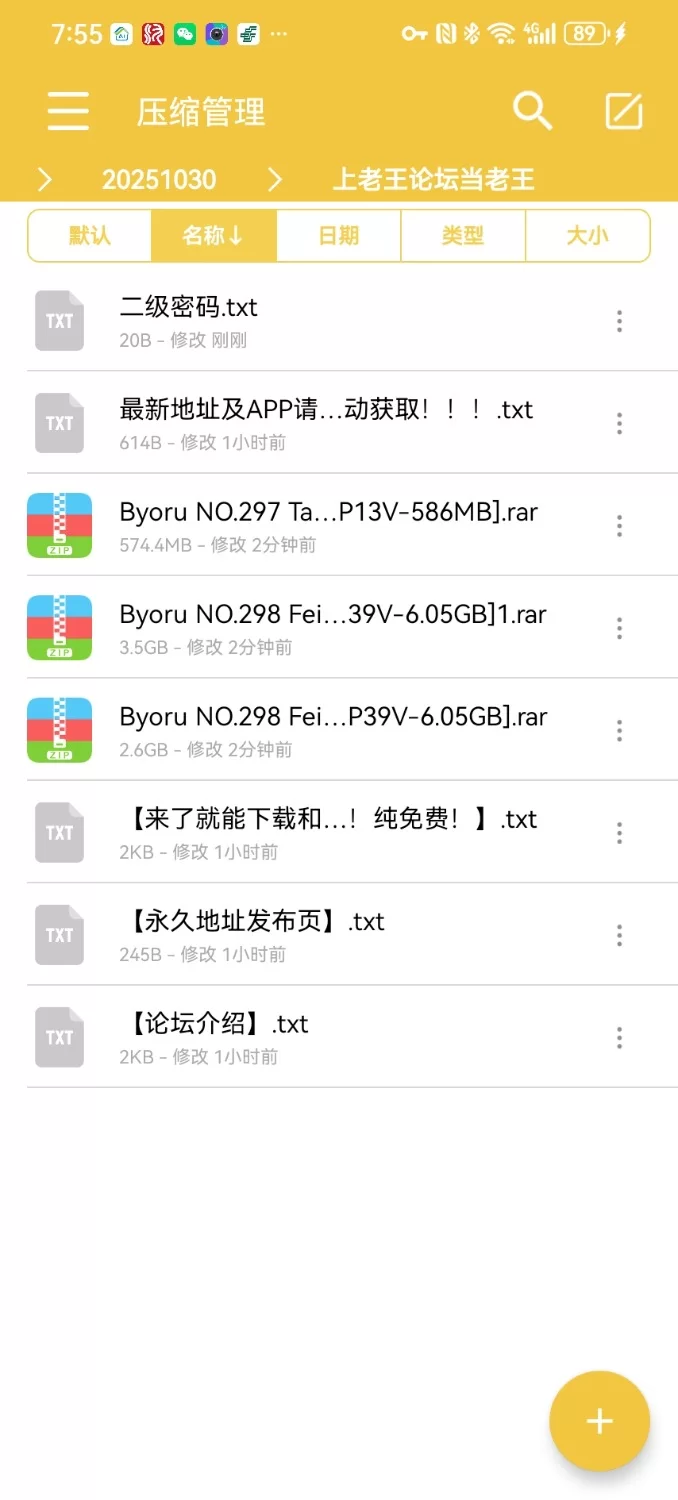Go to the 20251030 folder breadcrumb
The height and width of the screenshot is (1500, 678).
click(x=159, y=180)
